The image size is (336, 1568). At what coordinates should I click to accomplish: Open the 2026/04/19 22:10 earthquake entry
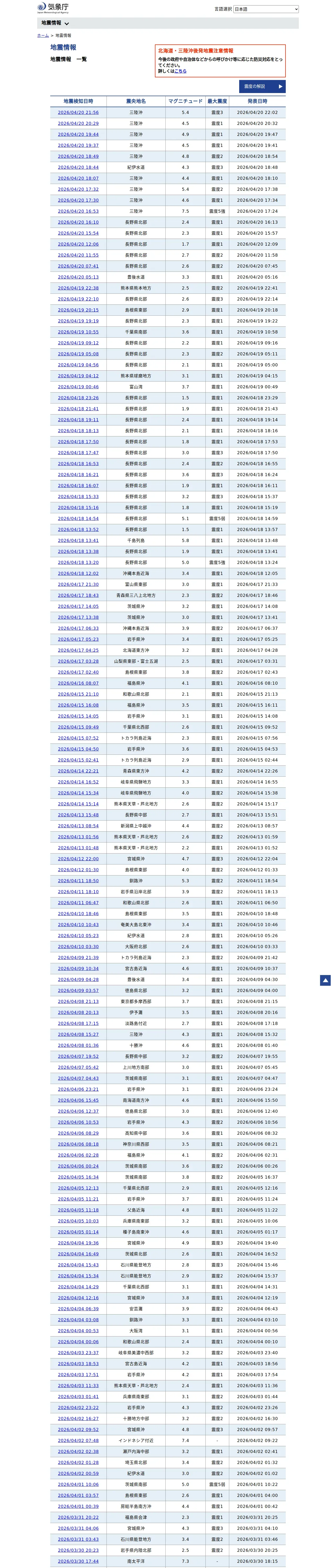coord(78,299)
